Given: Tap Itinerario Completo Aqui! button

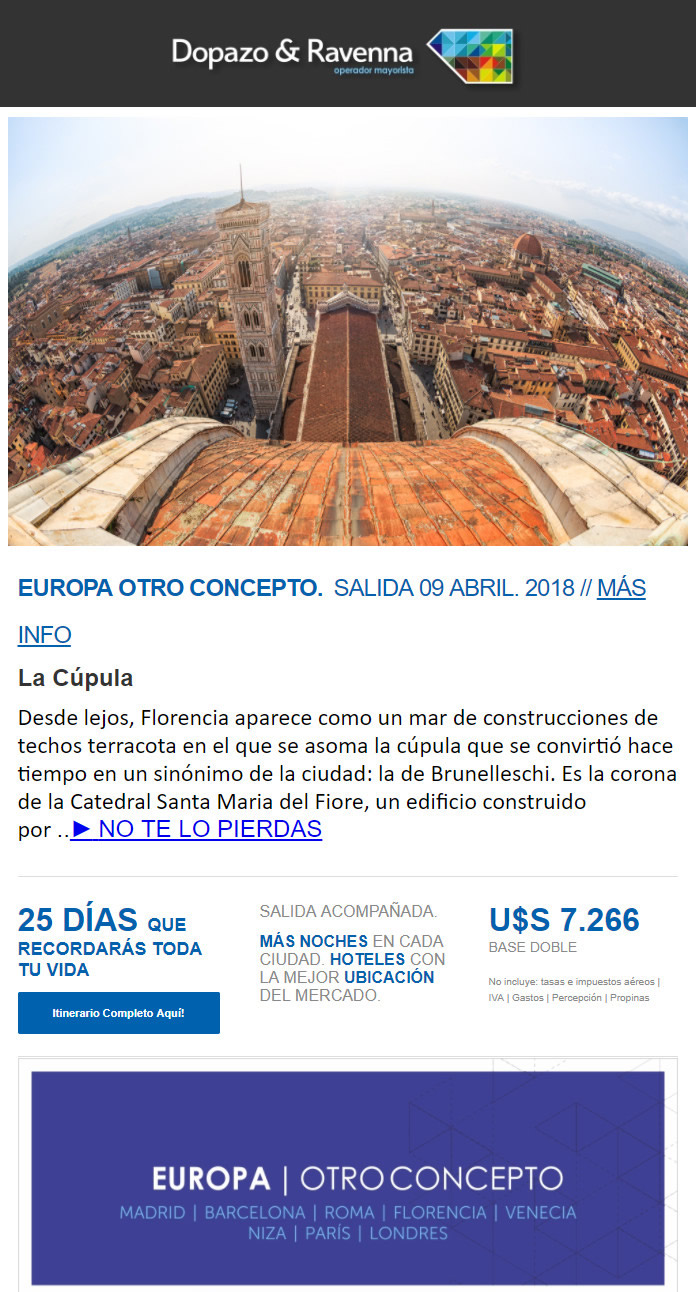Looking at the screenshot, I should [119, 1013].
